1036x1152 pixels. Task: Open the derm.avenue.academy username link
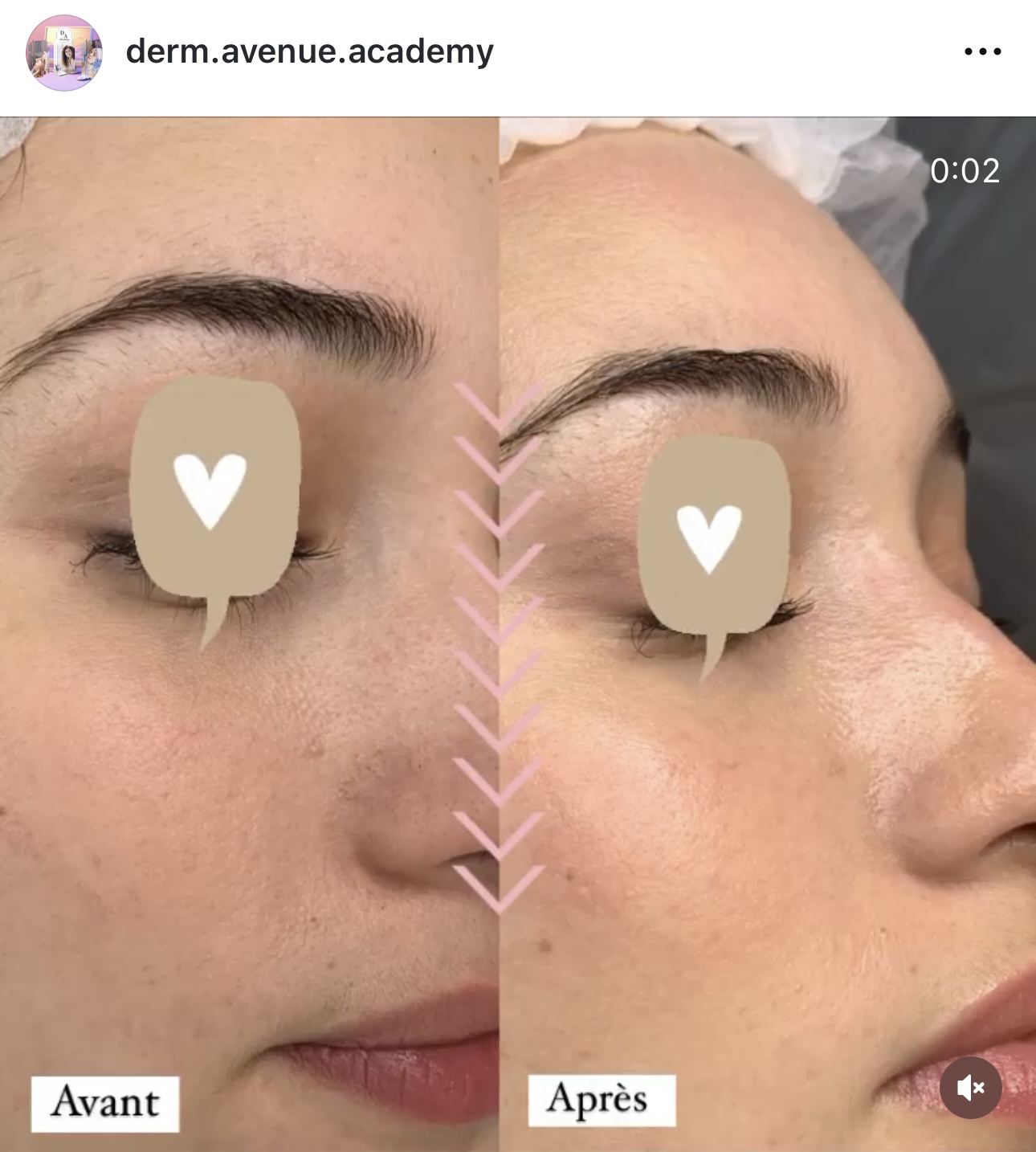(309, 52)
